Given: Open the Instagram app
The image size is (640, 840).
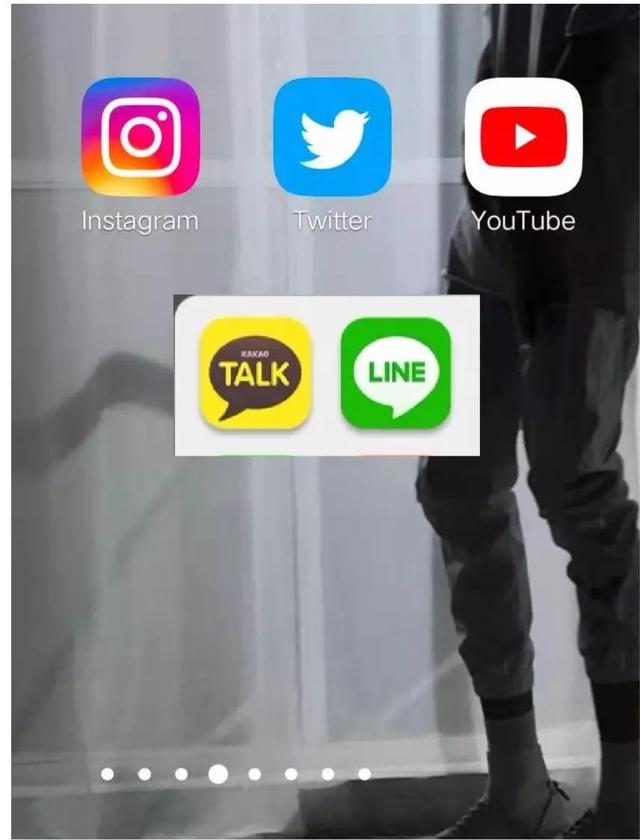Looking at the screenshot, I should tap(141, 137).
